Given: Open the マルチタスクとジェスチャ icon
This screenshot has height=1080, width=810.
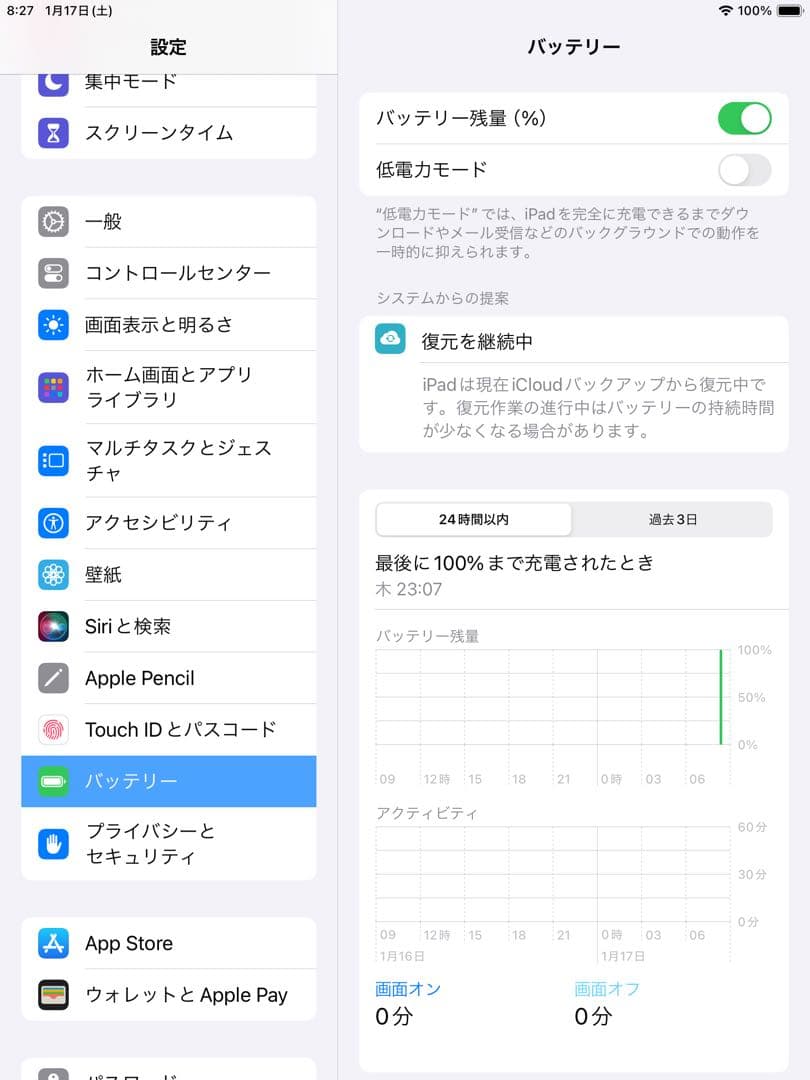Looking at the screenshot, I should (x=52, y=461).
